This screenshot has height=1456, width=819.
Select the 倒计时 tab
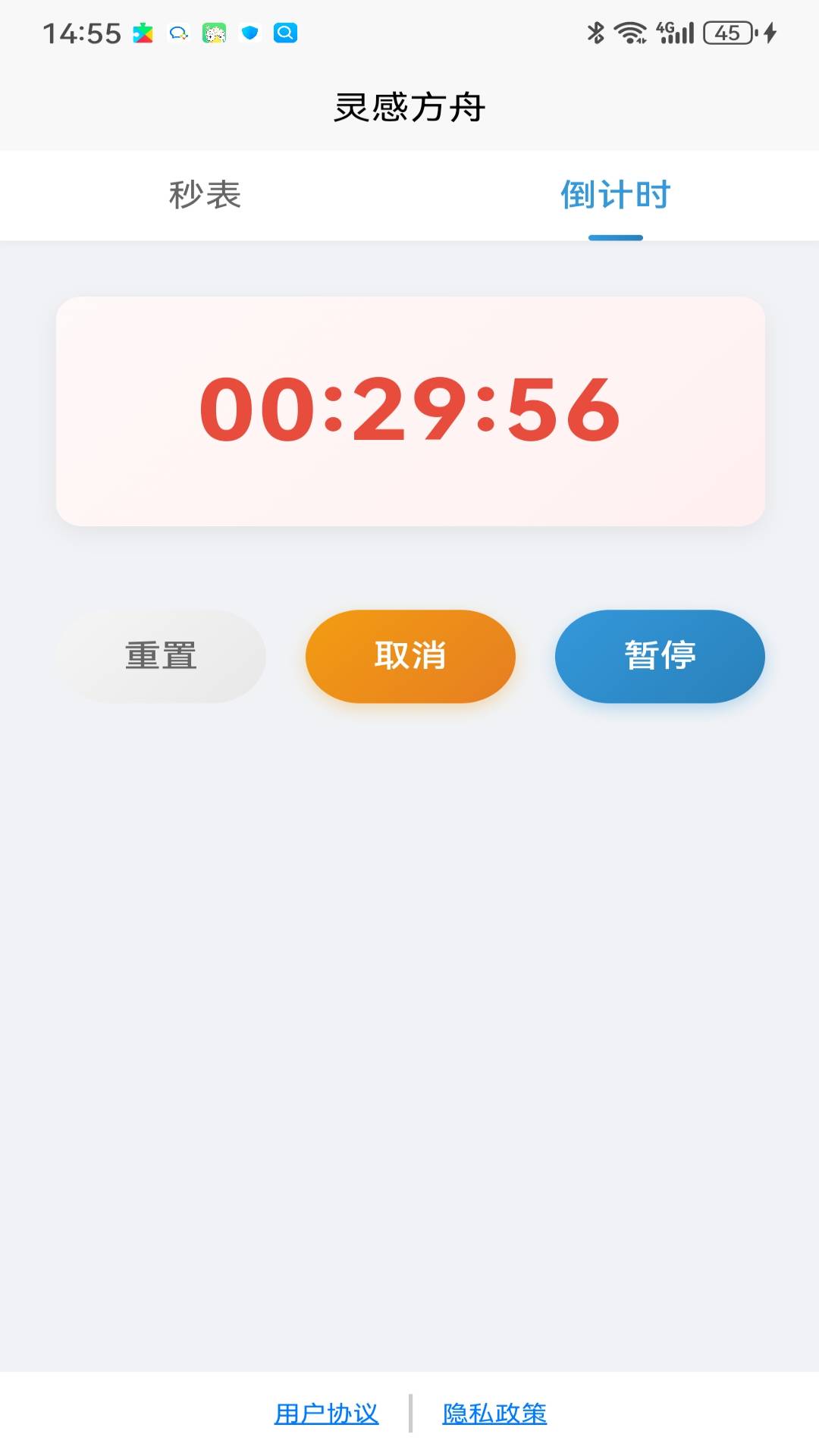tap(614, 195)
